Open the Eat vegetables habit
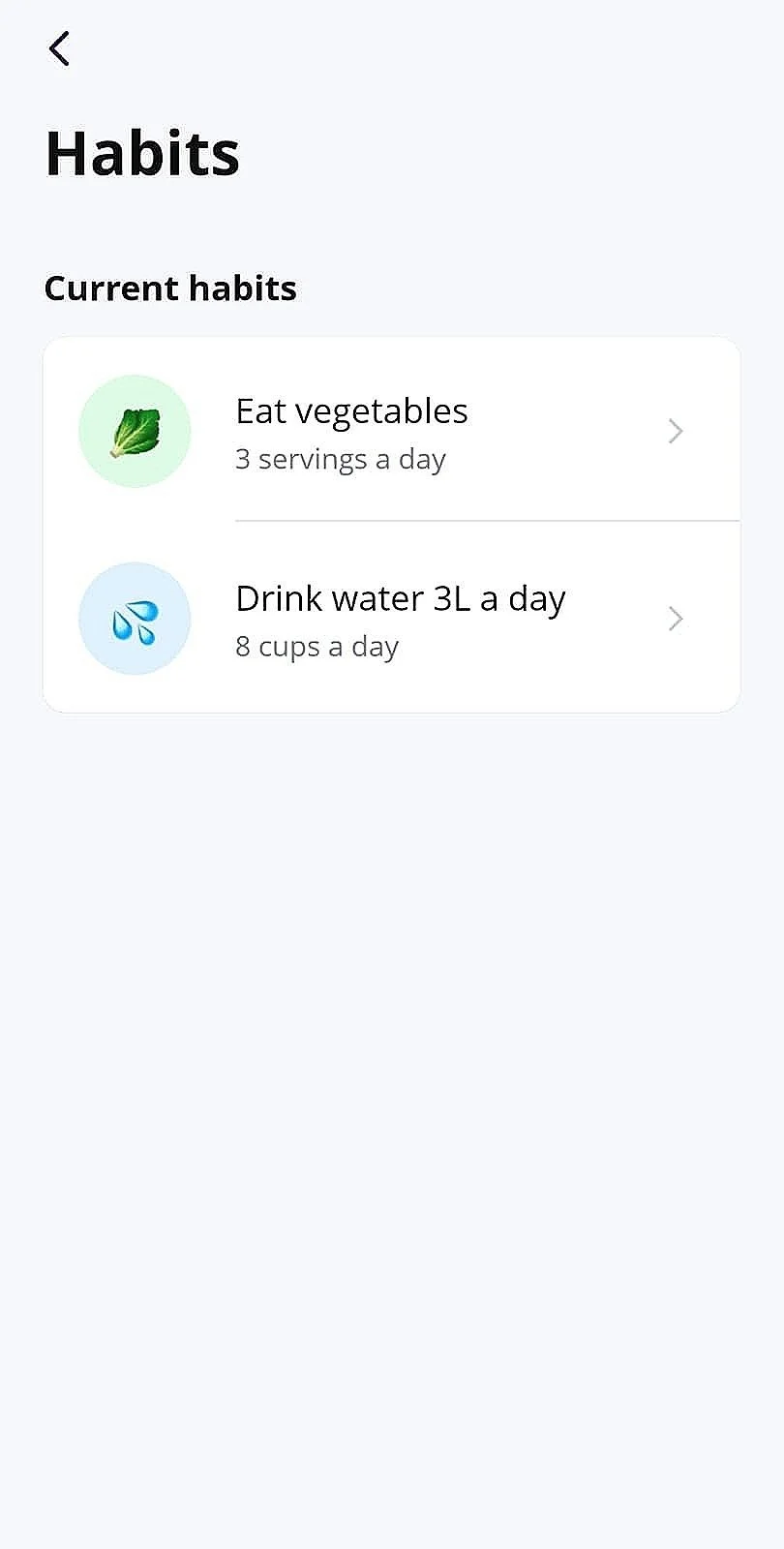The height and width of the screenshot is (1549, 784). pos(391,432)
